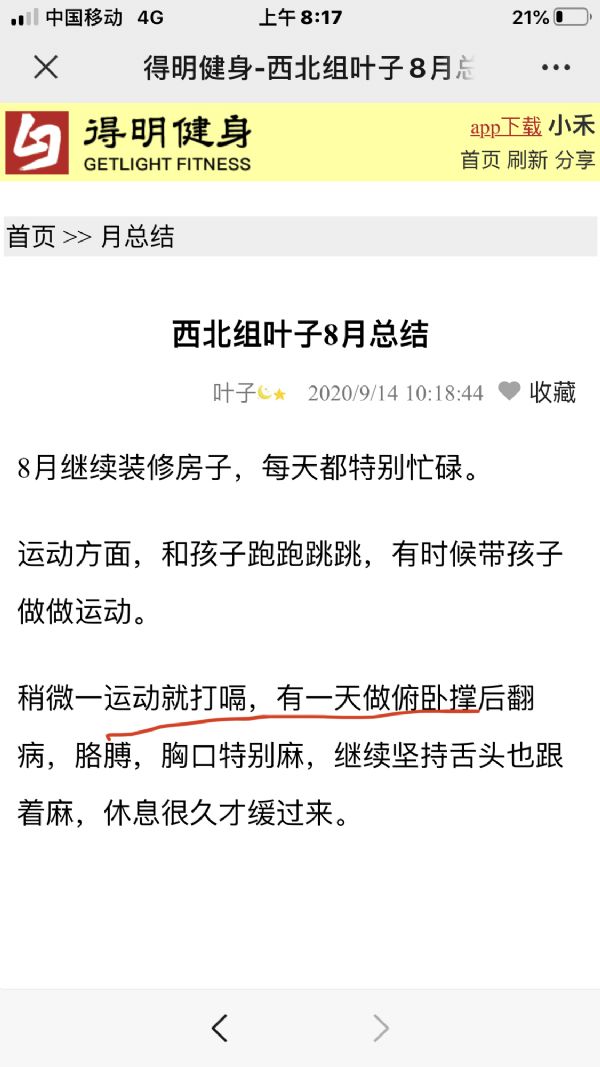Favorite this post with the 收藏 heart
Viewport: 600px width, 1067px height.
pyautogui.click(x=538, y=392)
